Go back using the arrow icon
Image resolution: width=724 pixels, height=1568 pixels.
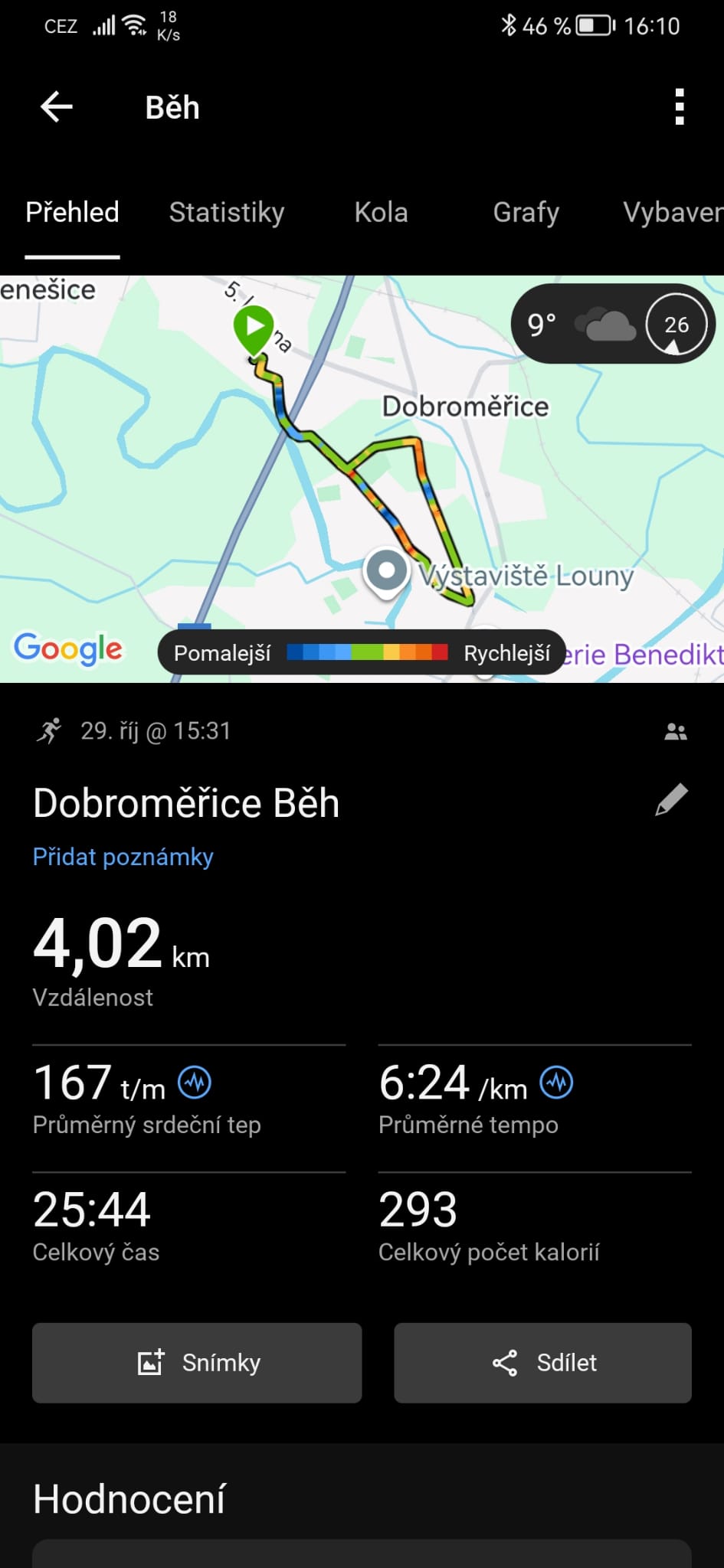(x=56, y=107)
